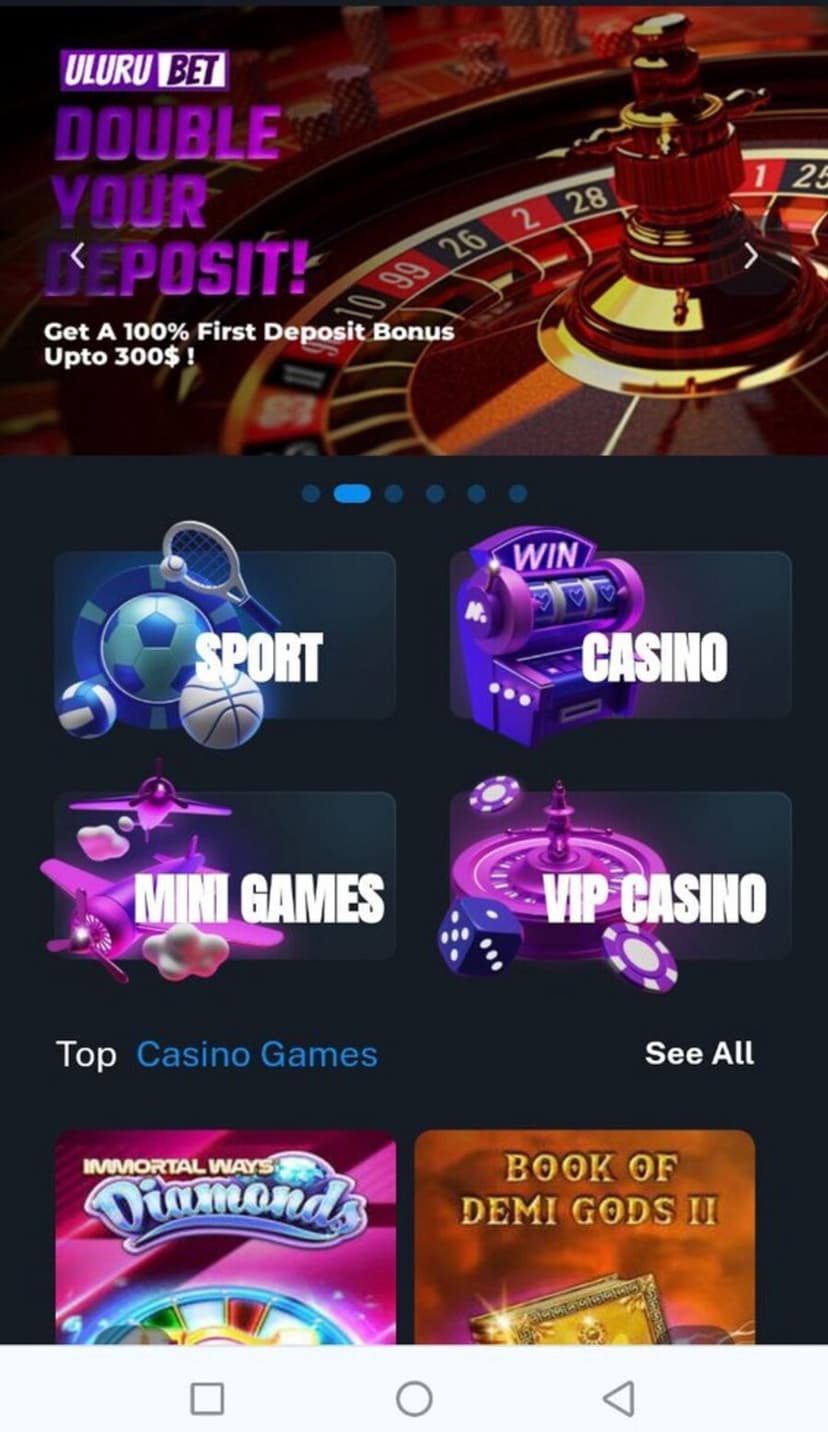Screen dimensions: 828x1432
Task: Open the Sport section
Action: (x=225, y=635)
